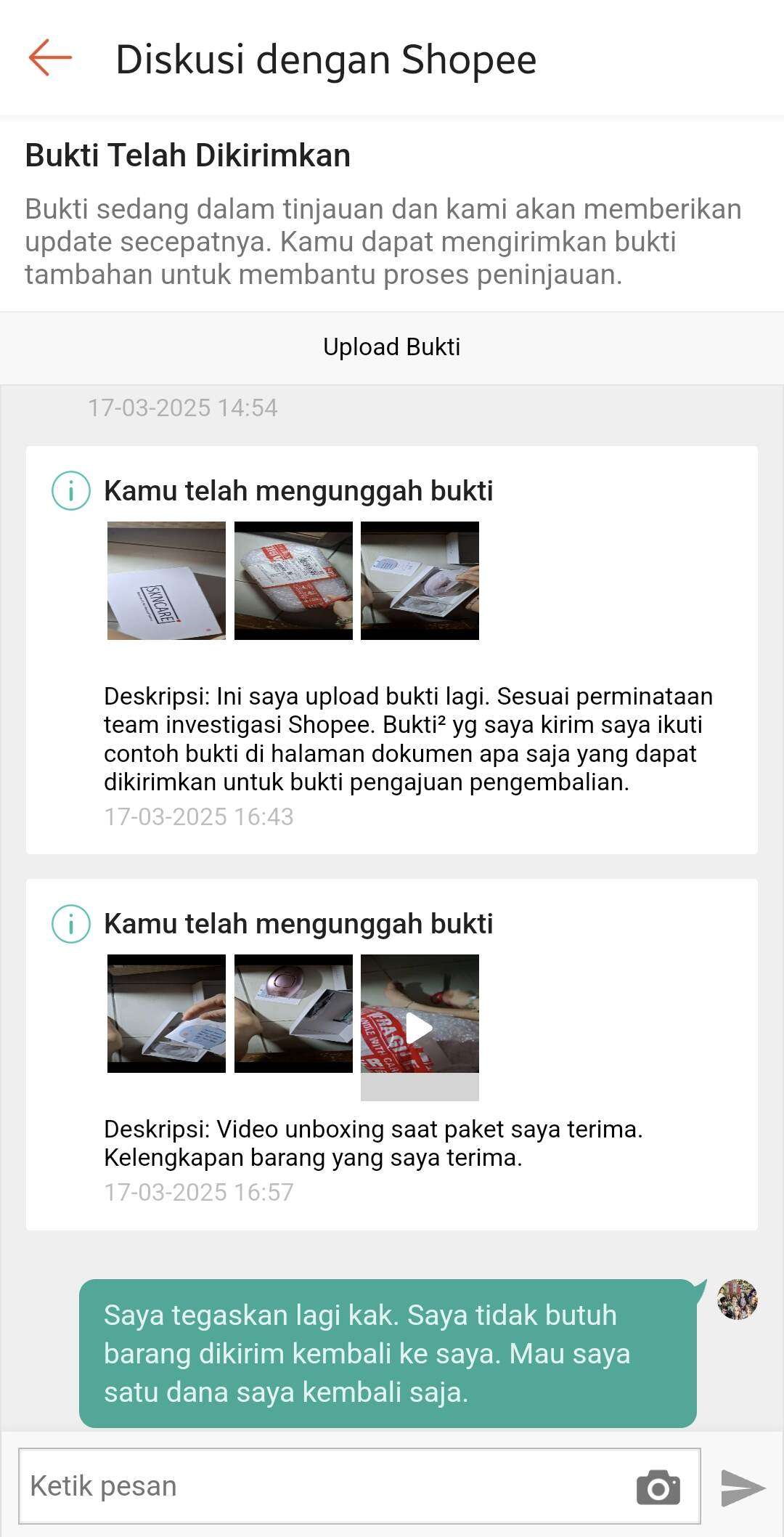View the bubble-wrapped package photo

(293, 580)
